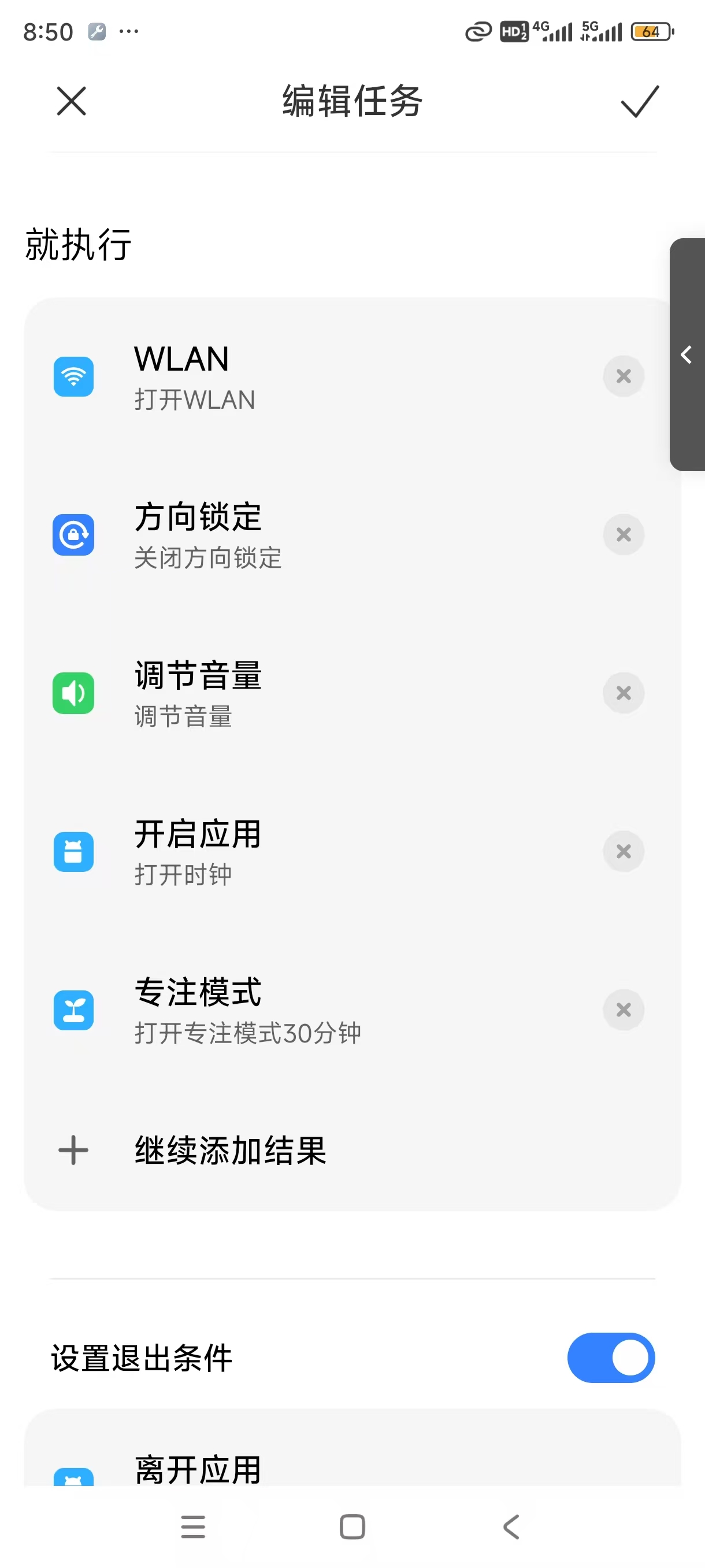Expand the side floating panel handle
The width and height of the screenshot is (705, 1568).
pyautogui.click(x=687, y=354)
